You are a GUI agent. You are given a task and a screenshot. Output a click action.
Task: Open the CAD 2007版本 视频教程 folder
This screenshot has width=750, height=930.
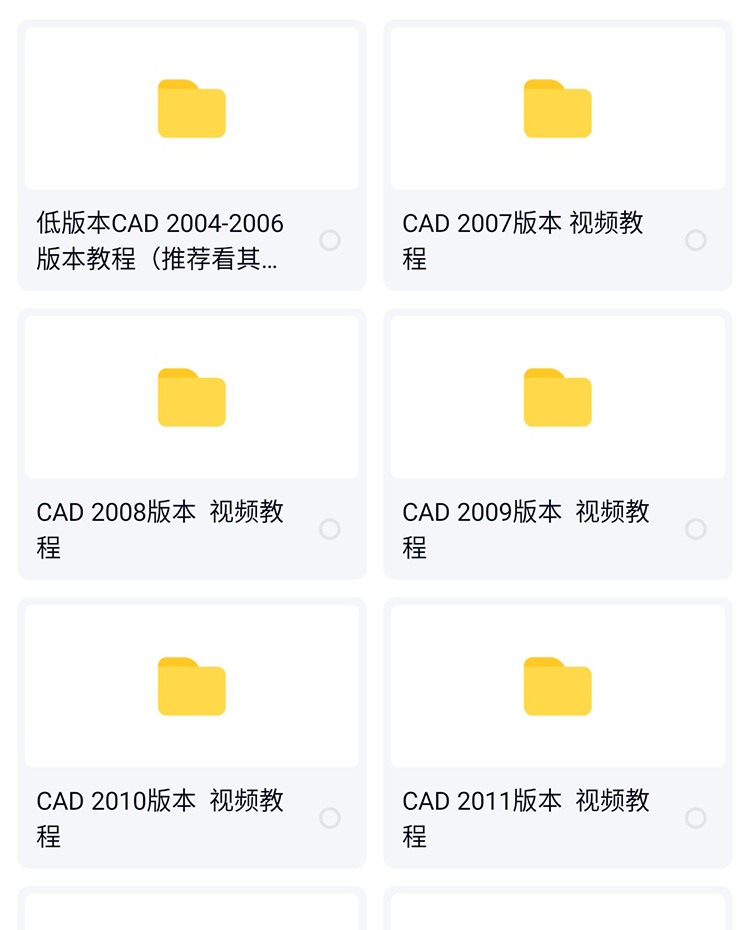click(x=557, y=108)
